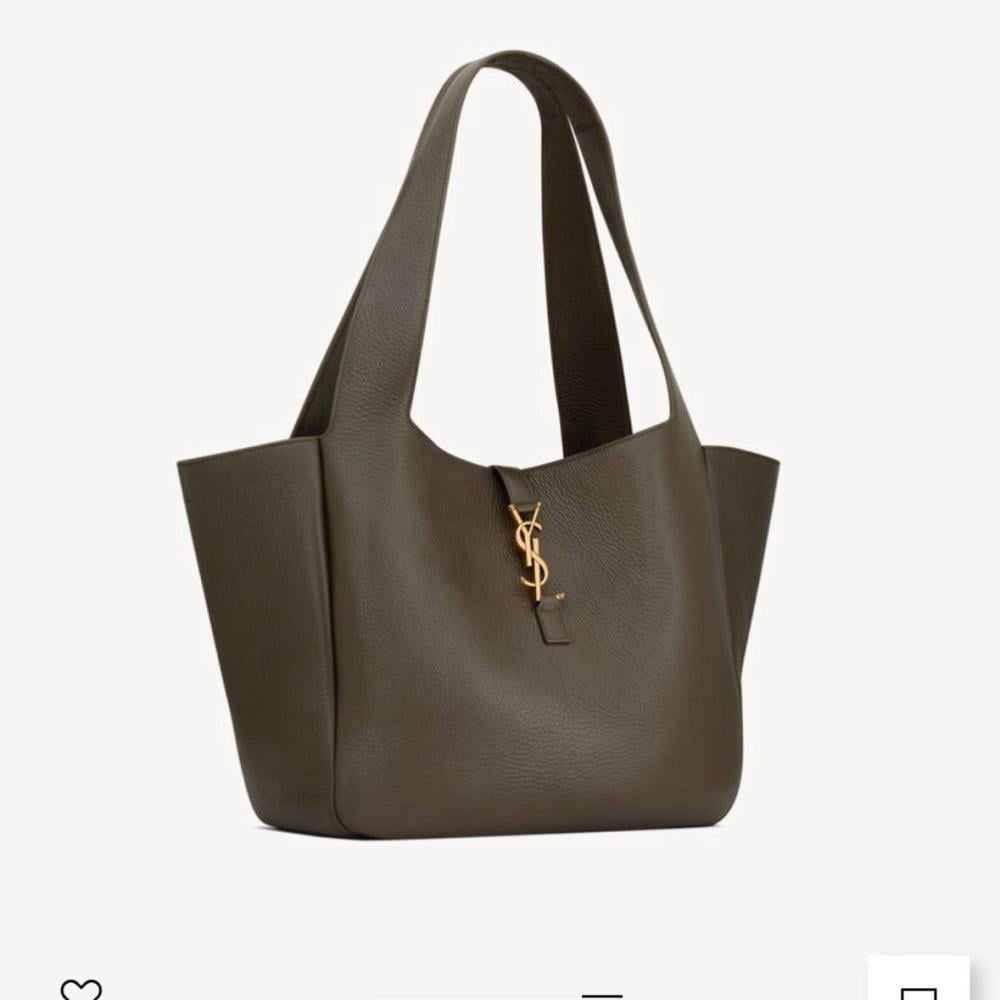This screenshot has height=1000, width=1000.
Task: Add the bag to your wishlist
Action: (x=81, y=989)
